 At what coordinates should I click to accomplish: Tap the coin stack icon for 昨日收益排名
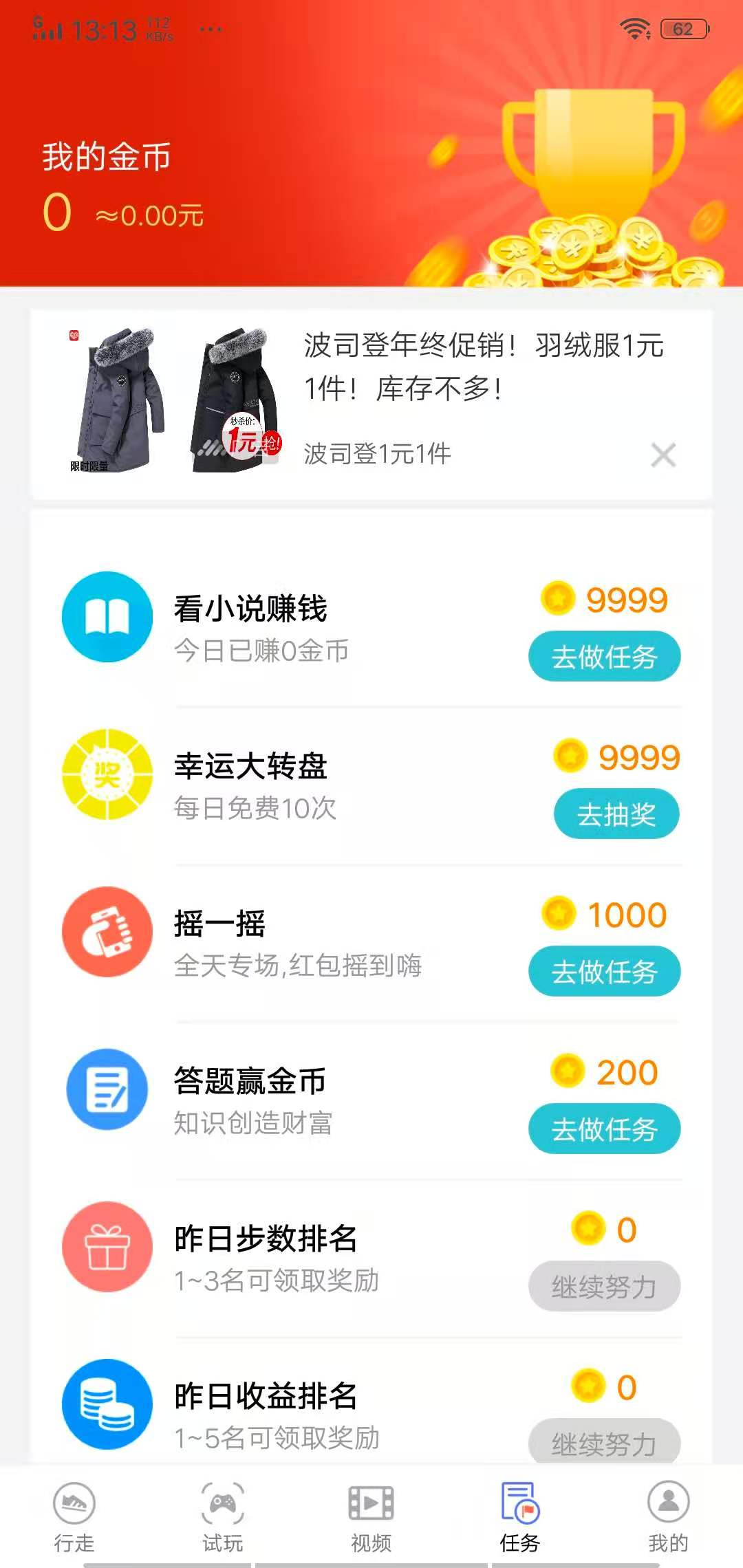pyautogui.click(x=107, y=1403)
